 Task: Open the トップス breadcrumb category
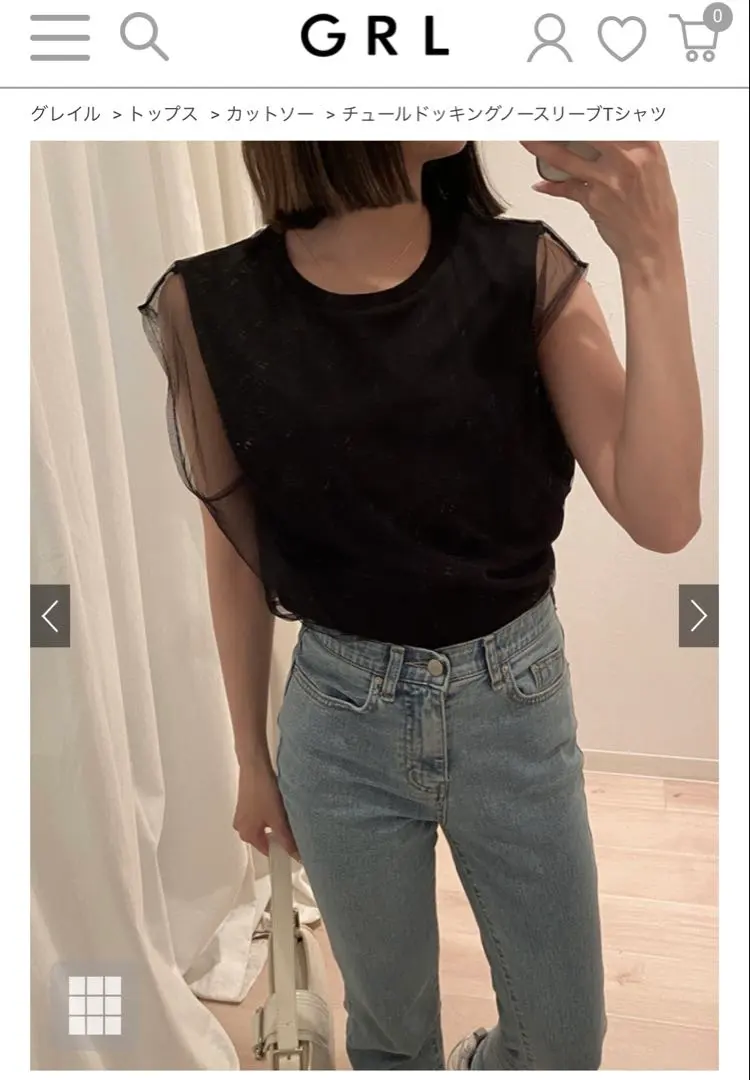163,114
